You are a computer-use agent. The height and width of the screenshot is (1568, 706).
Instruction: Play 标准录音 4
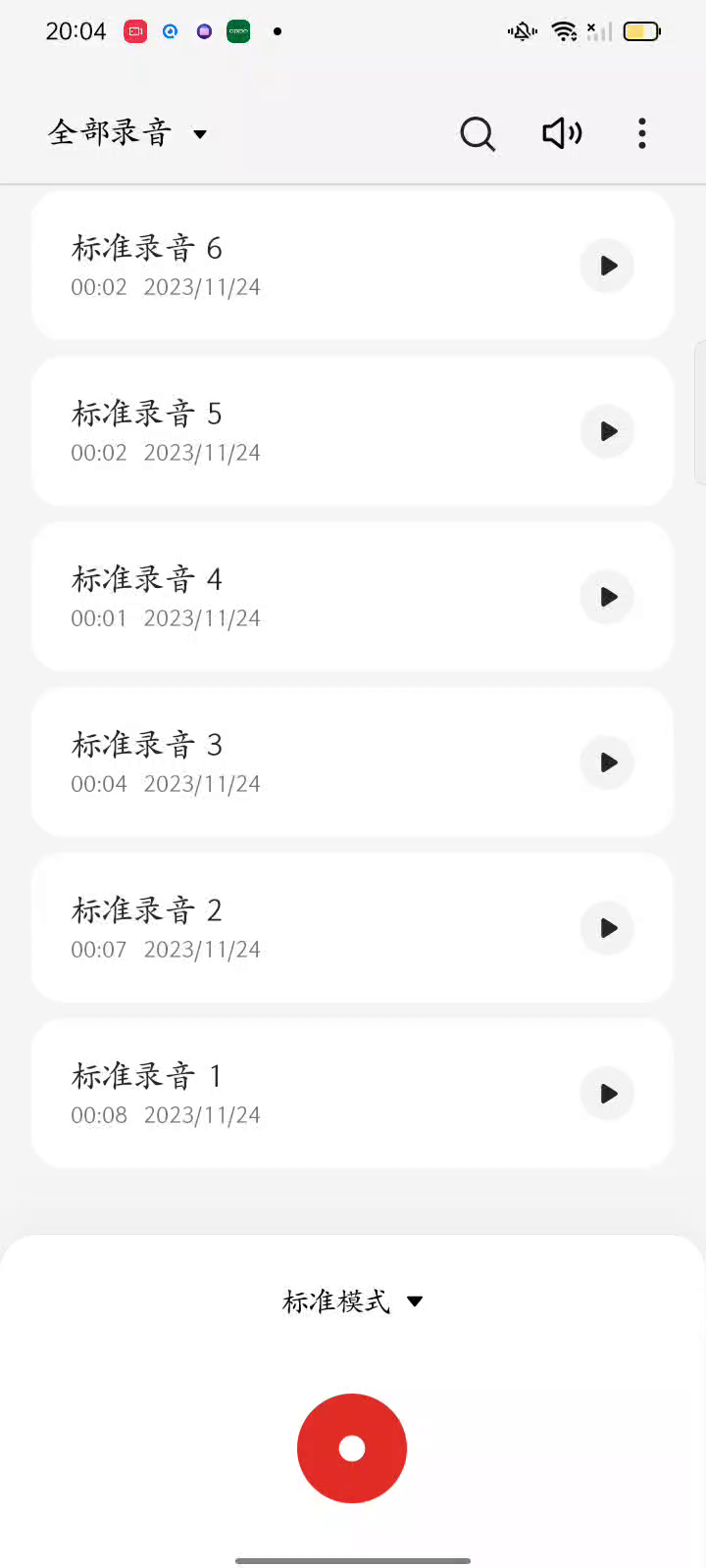[x=608, y=597]
